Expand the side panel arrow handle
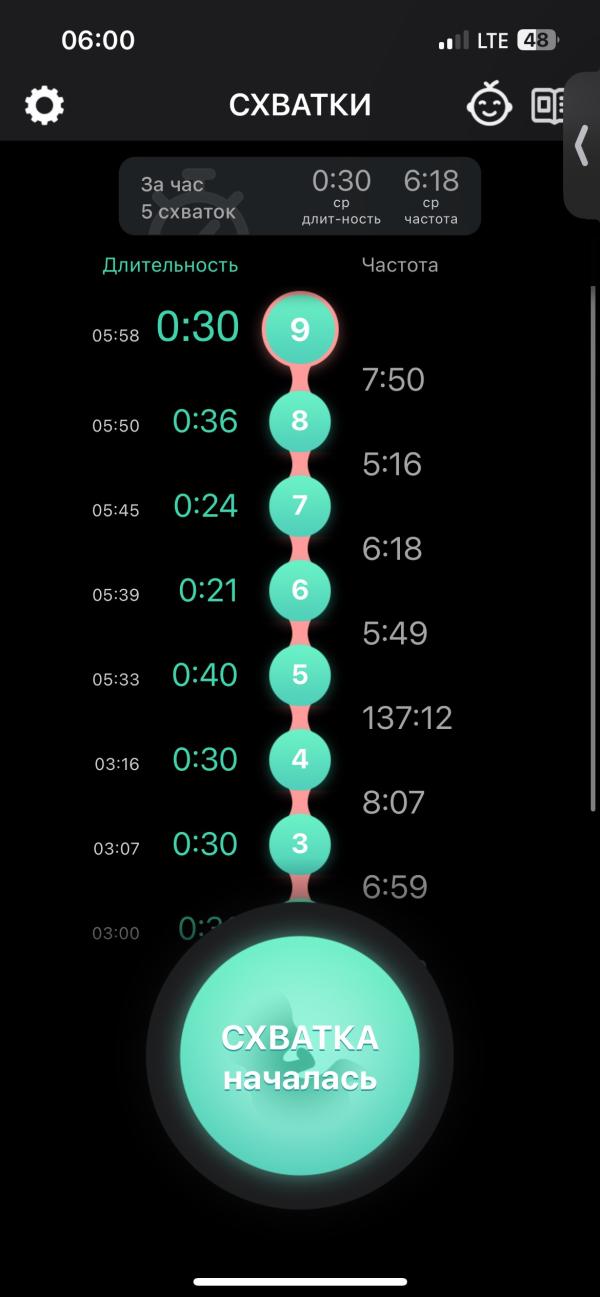 [582, 145]
